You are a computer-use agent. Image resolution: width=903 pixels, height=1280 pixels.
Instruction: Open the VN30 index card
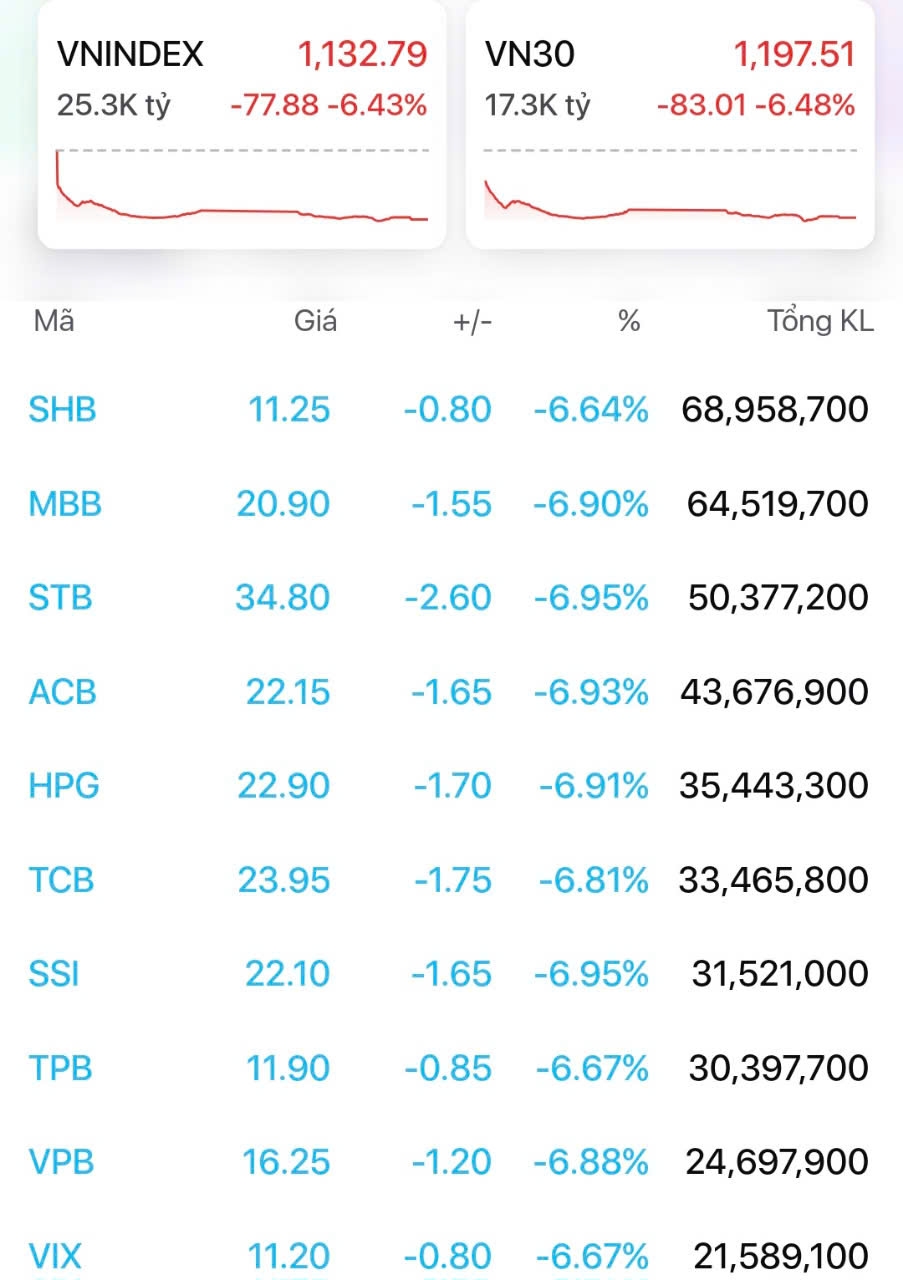(669, 125)
